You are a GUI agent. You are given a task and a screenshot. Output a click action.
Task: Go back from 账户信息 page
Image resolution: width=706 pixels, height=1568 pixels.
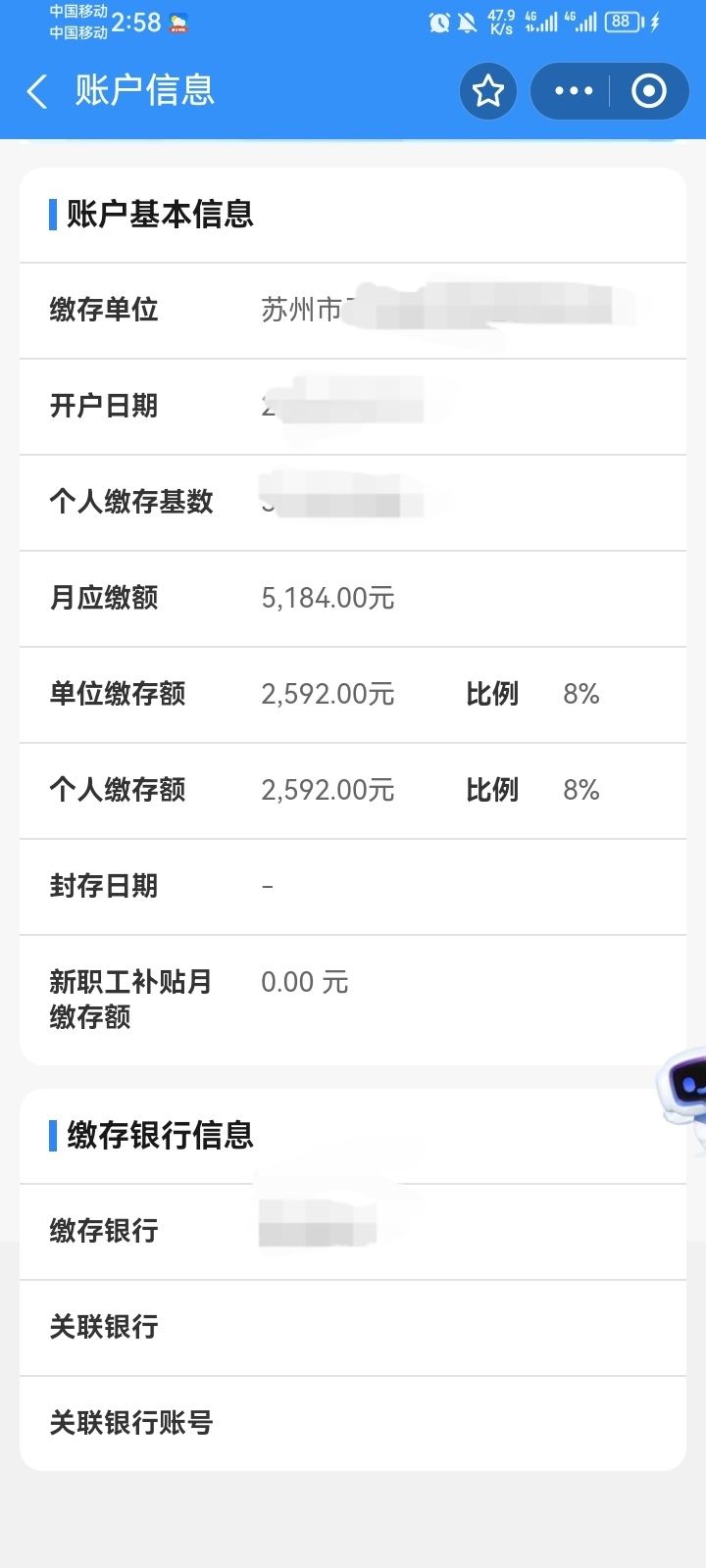37,92
